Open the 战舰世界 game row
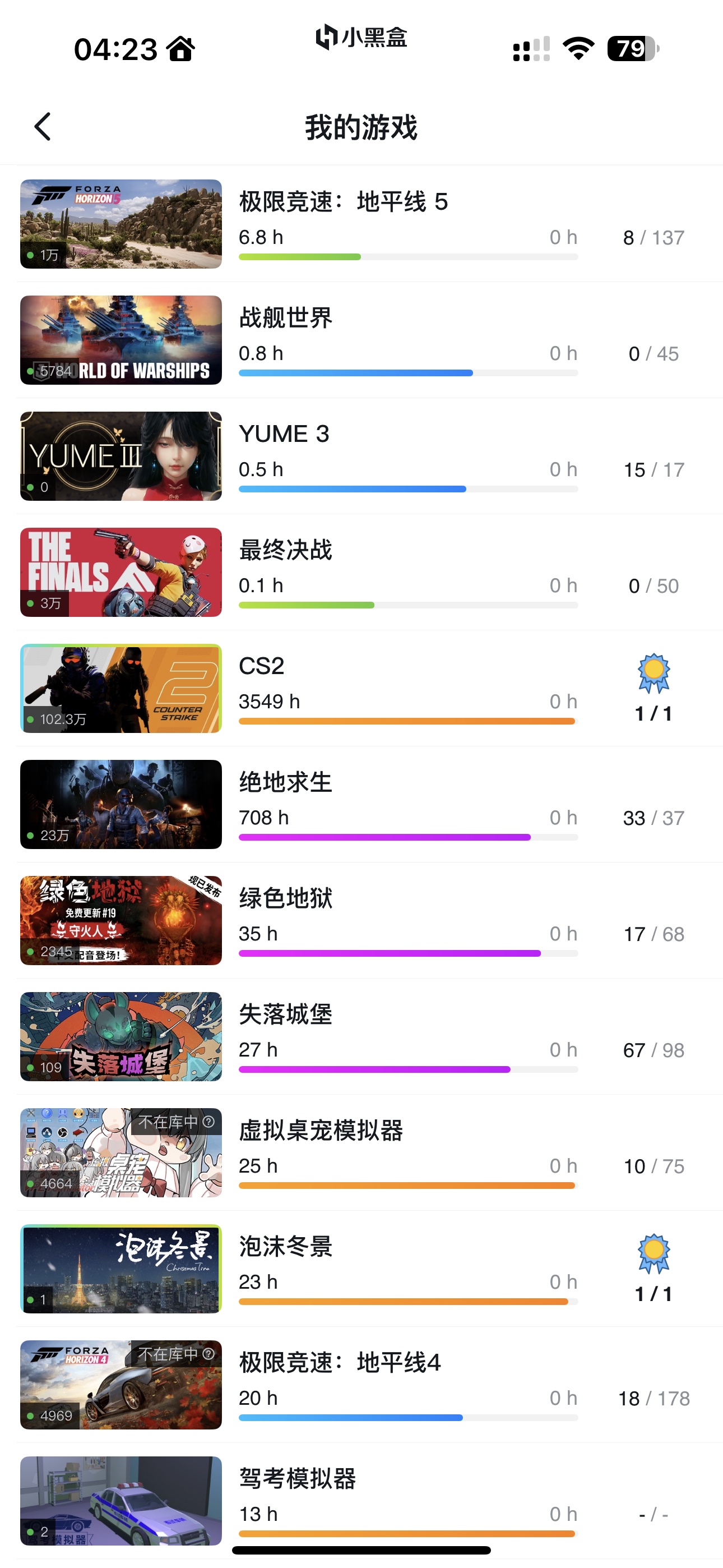The image size is (723, 1568). click(x=361, y=340)
